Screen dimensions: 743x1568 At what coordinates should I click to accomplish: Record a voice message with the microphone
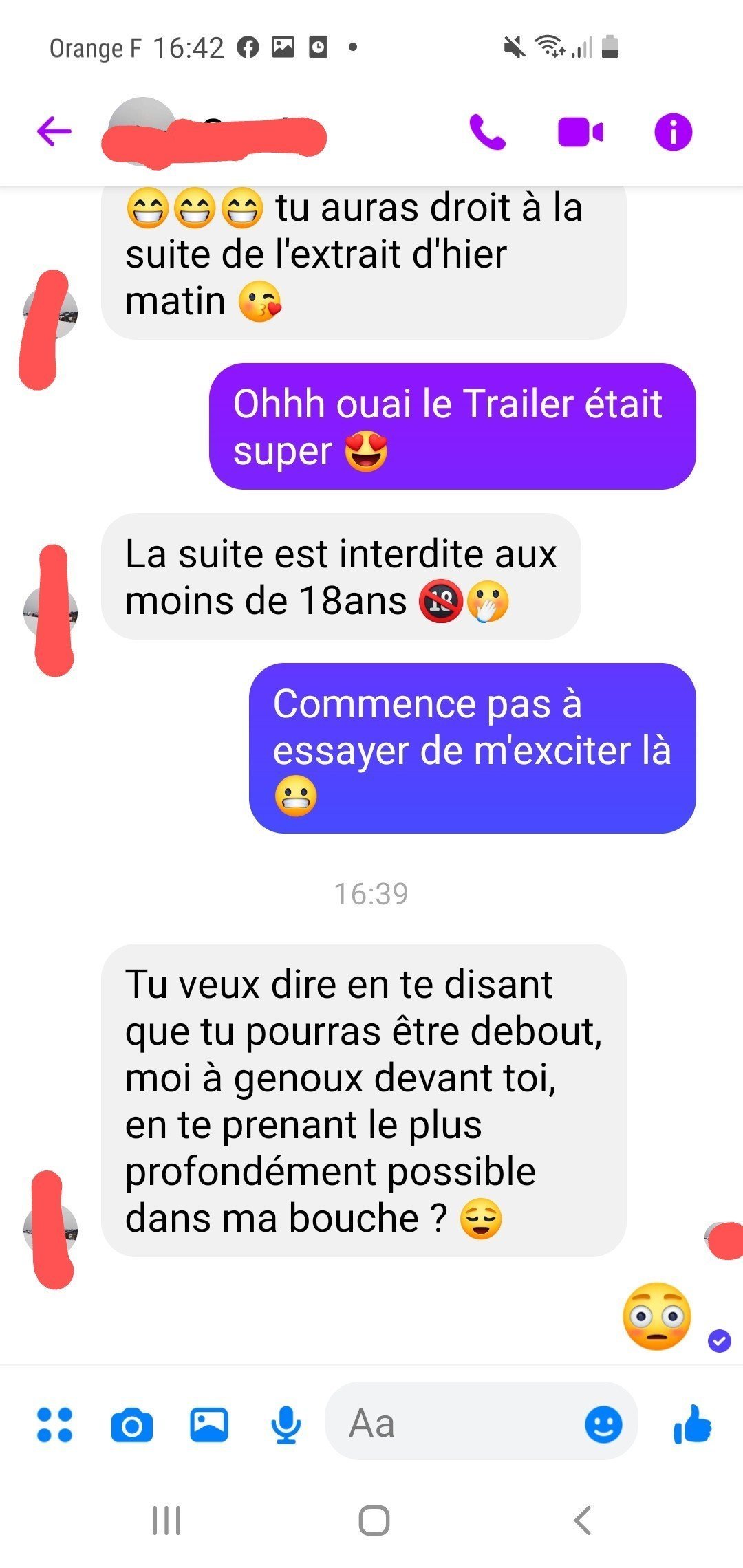[x=286, y=1424]
